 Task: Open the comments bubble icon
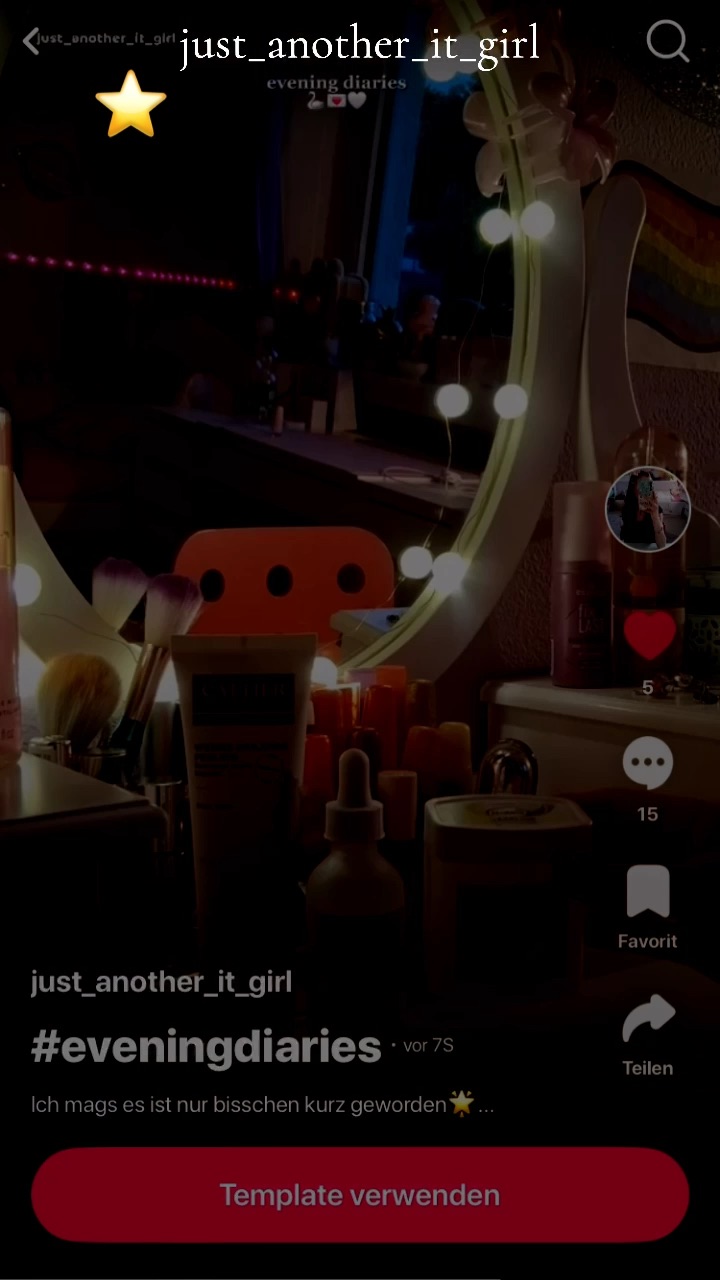[x=648, y=765]
